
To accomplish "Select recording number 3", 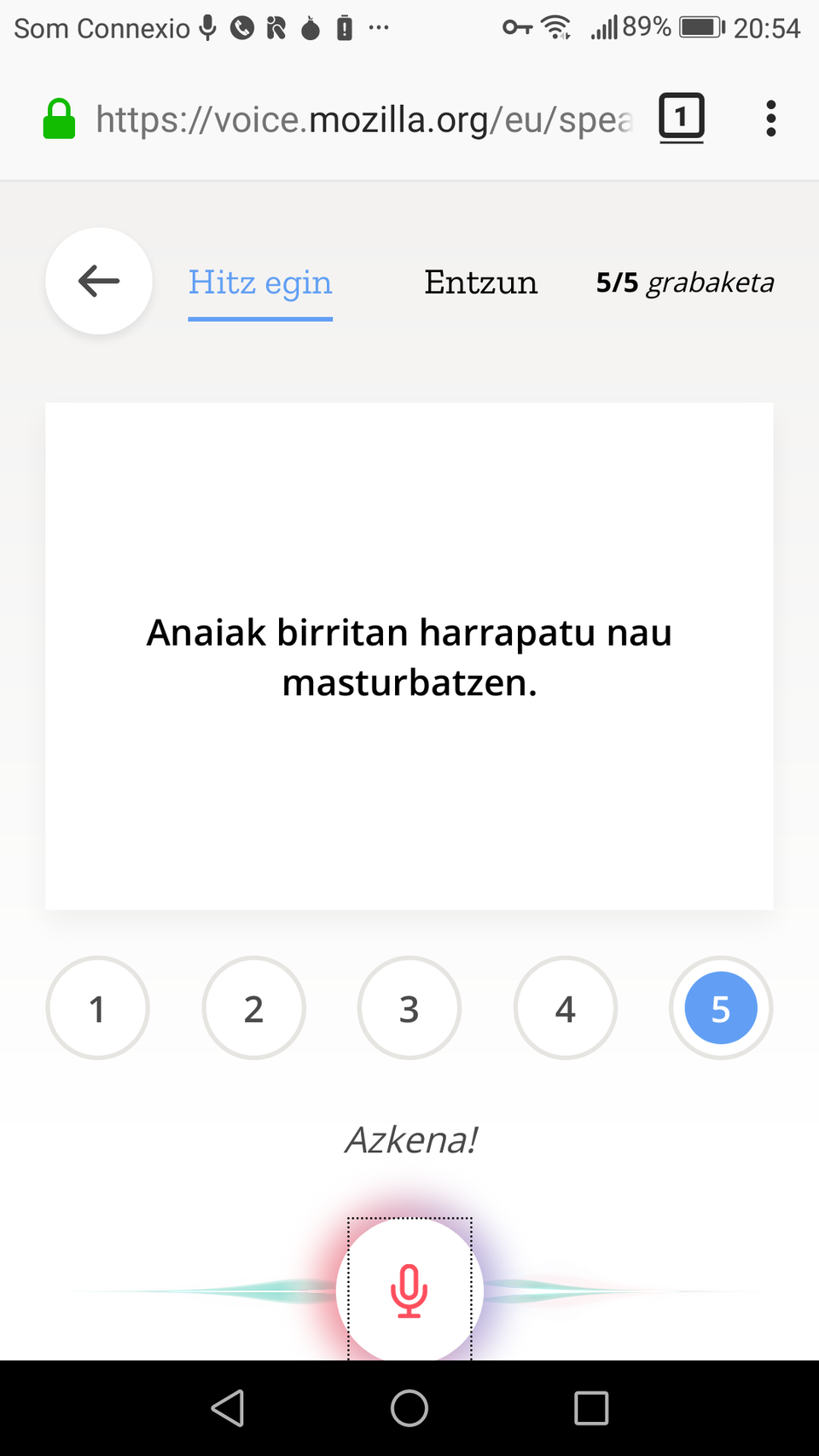I will coord(409,1008).
